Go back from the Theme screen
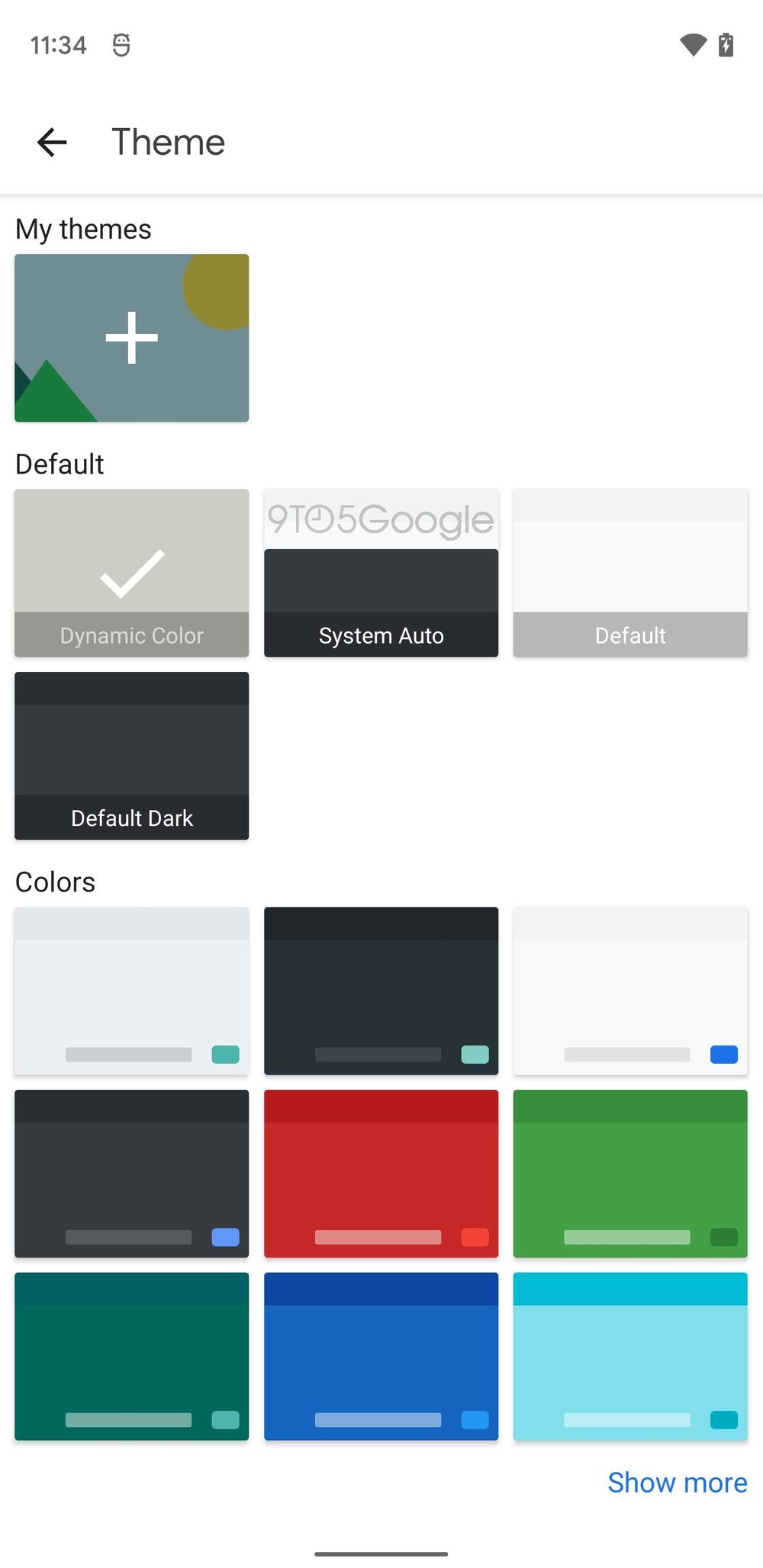 52,142
